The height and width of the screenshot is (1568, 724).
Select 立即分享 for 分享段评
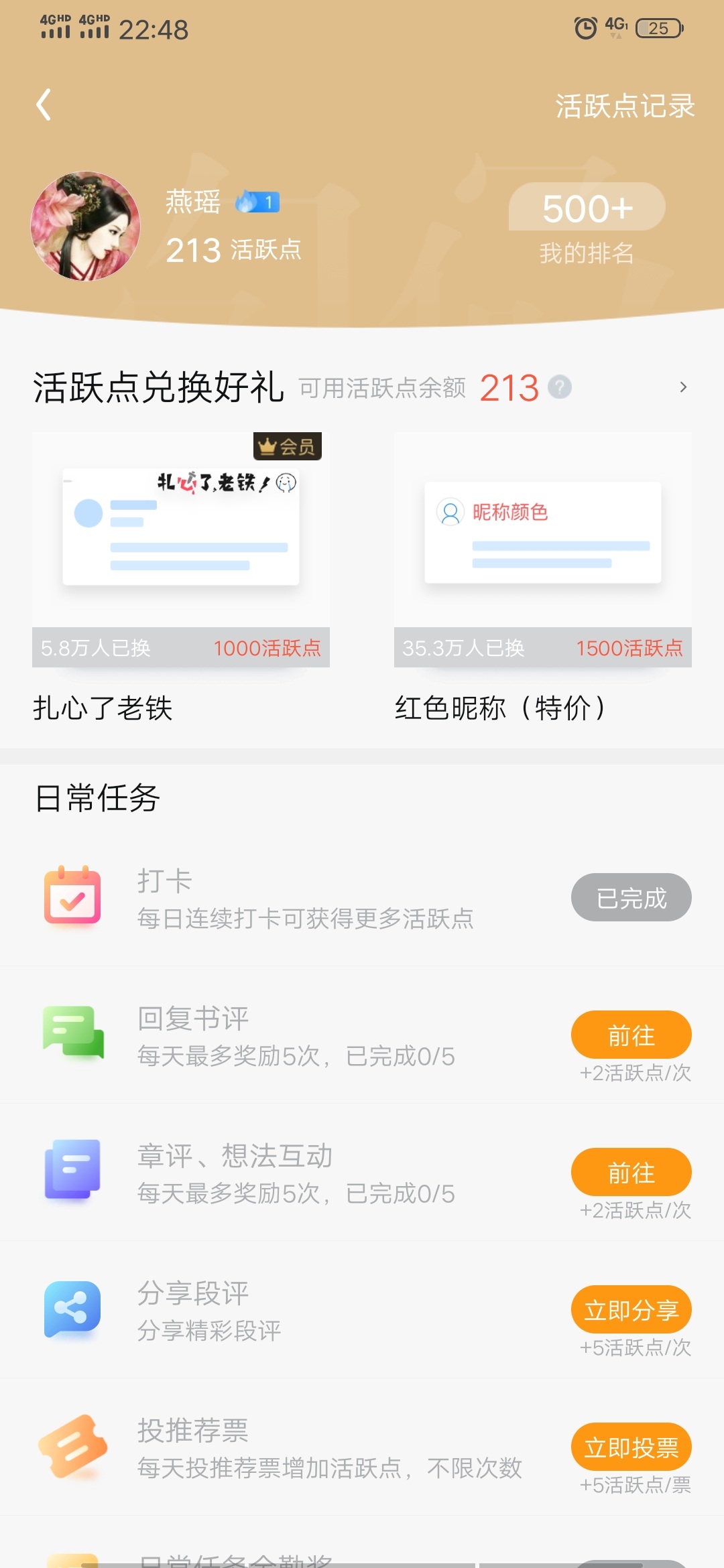(x=631, y=1309)
